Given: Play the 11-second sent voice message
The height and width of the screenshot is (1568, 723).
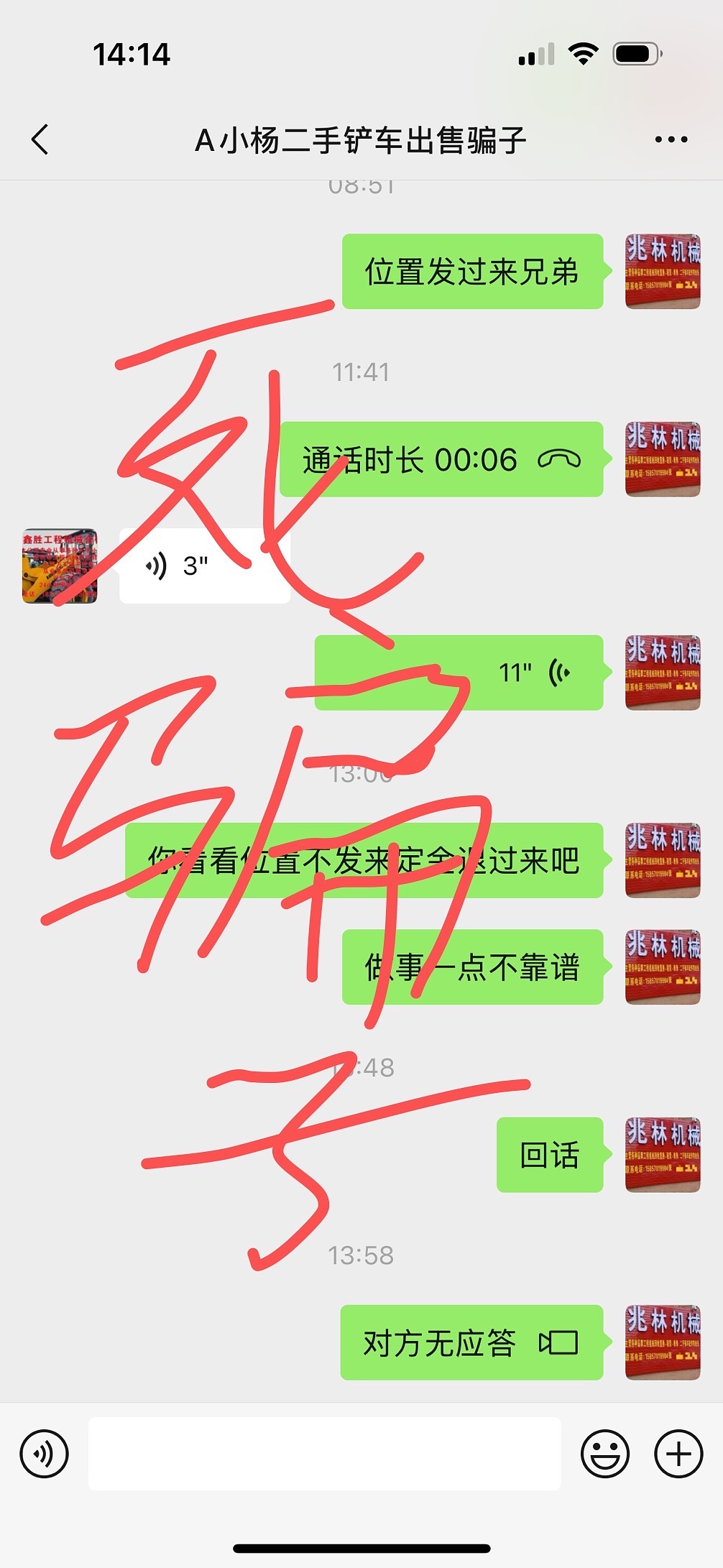Looking at the screenshot, I should point(459,673).
